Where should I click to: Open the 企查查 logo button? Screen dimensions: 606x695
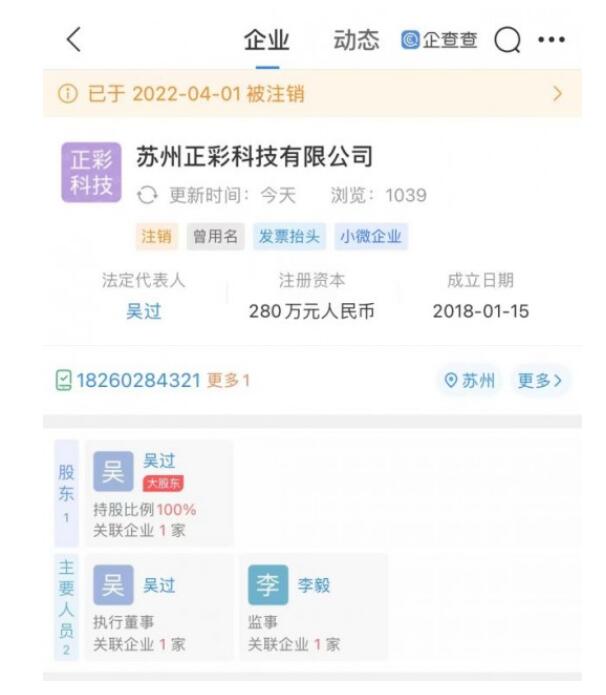click(x=439, y=40)
